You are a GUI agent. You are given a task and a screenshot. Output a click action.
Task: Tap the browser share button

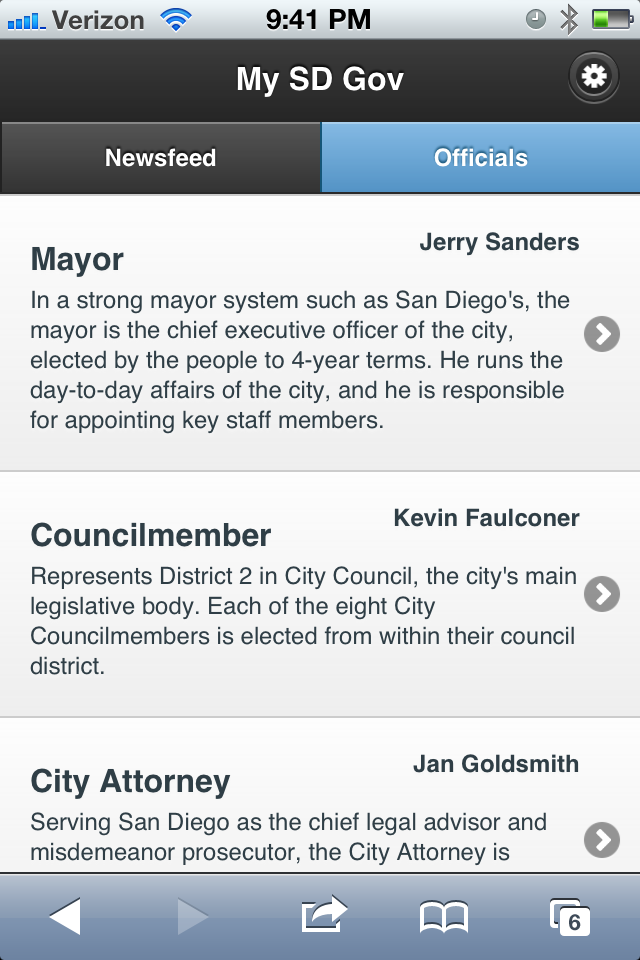[x=323, y=915]
